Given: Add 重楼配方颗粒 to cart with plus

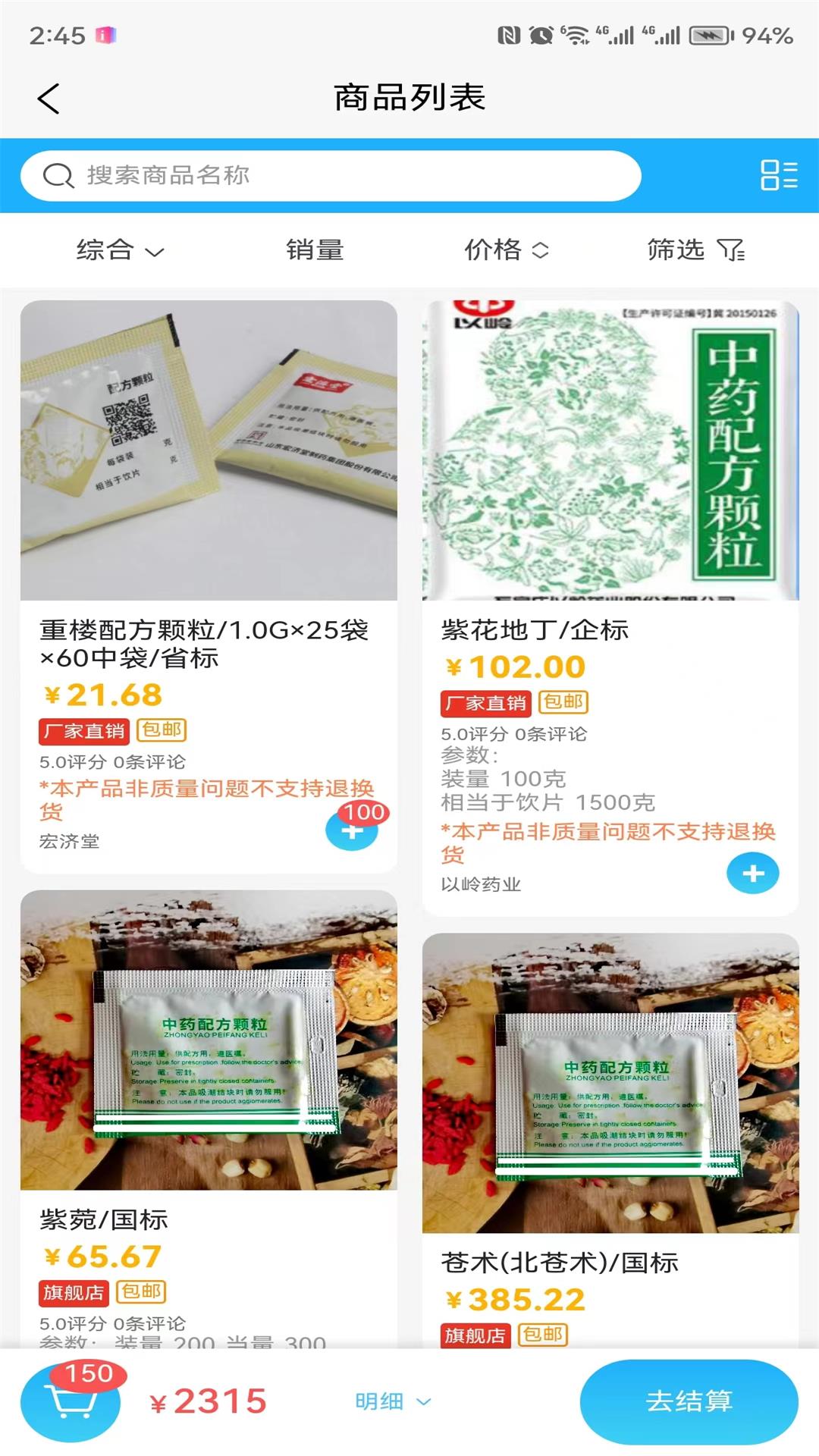Looking at the screenshot, I should [x=351, y=830].
